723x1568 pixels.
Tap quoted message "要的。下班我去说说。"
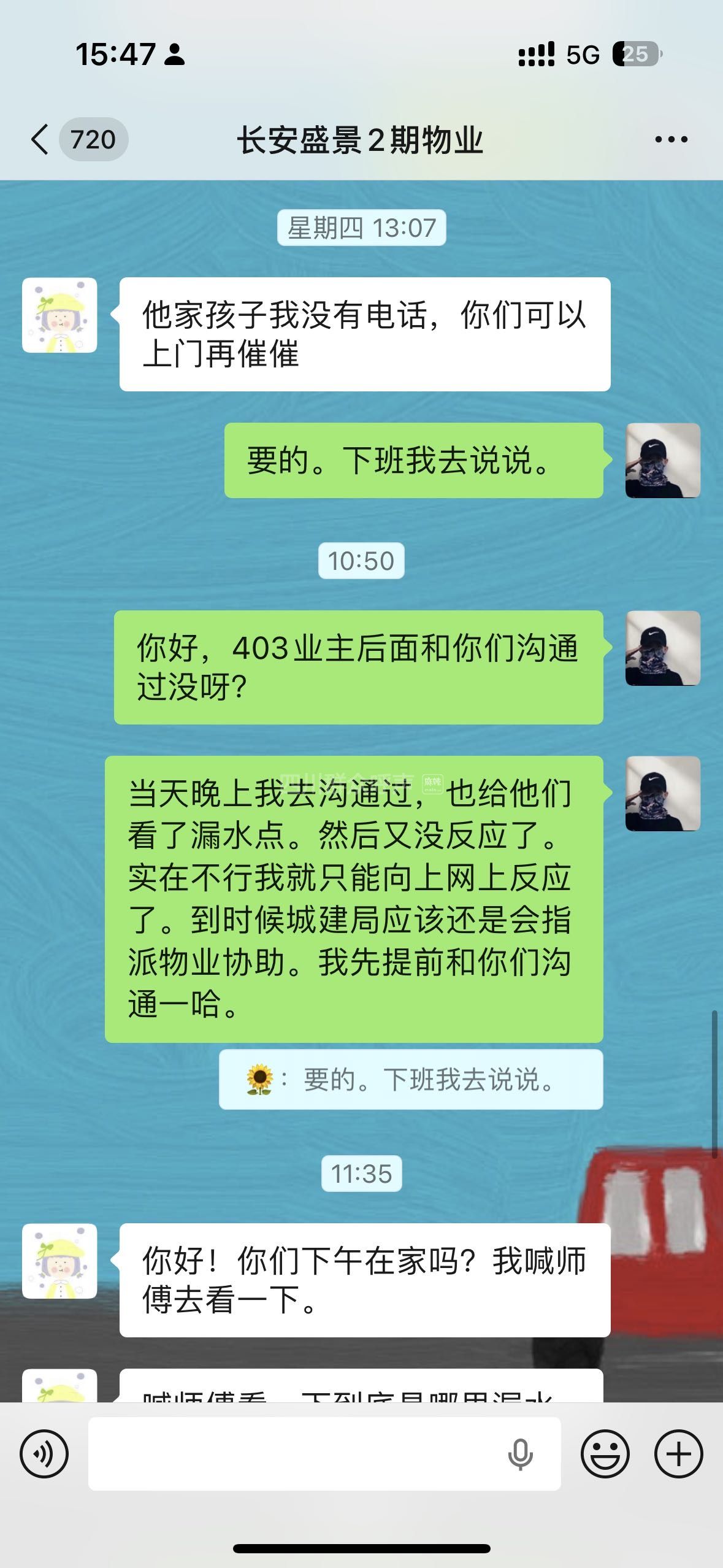coord(411,1079)
